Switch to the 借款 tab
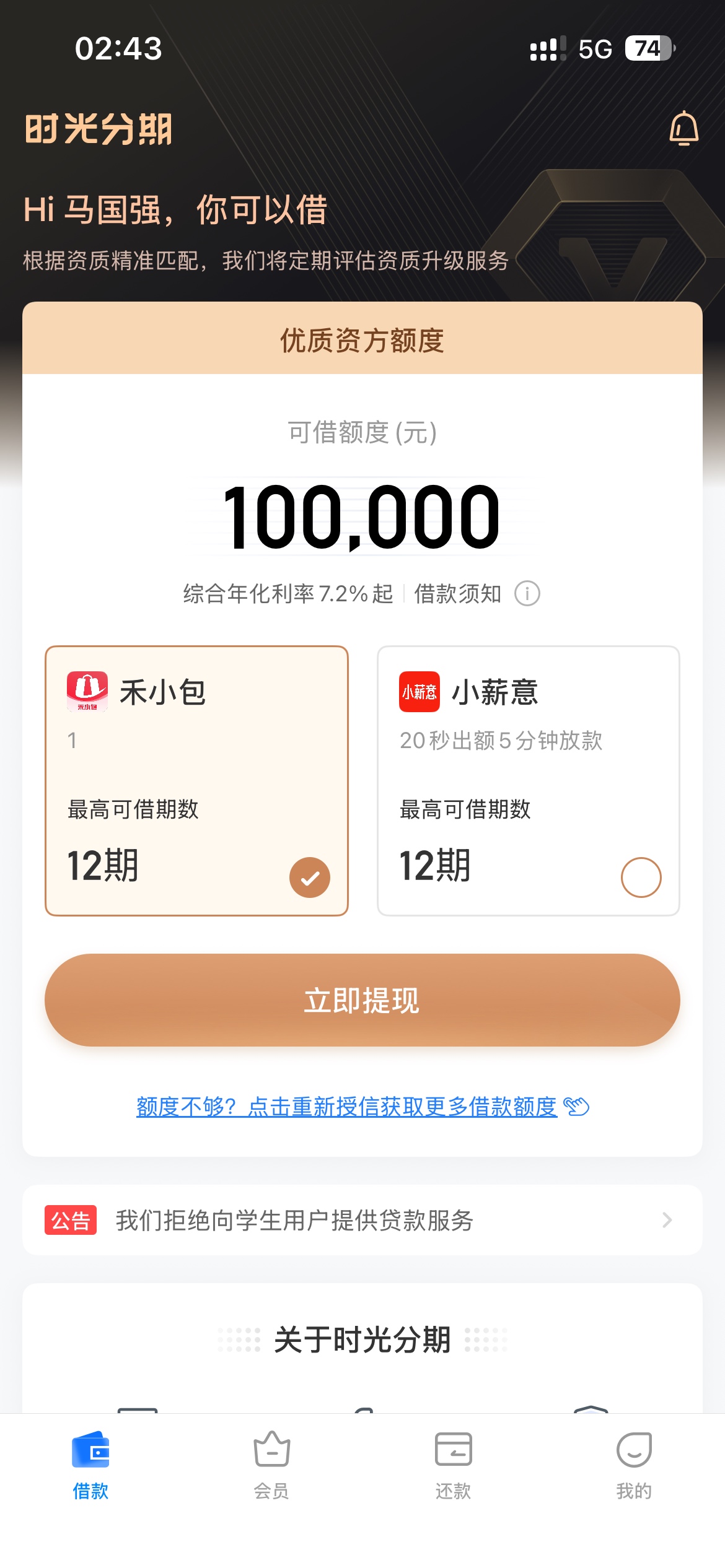Image resolution: width=725 pixels, height=1568 pixels. tap(90, 1465)
